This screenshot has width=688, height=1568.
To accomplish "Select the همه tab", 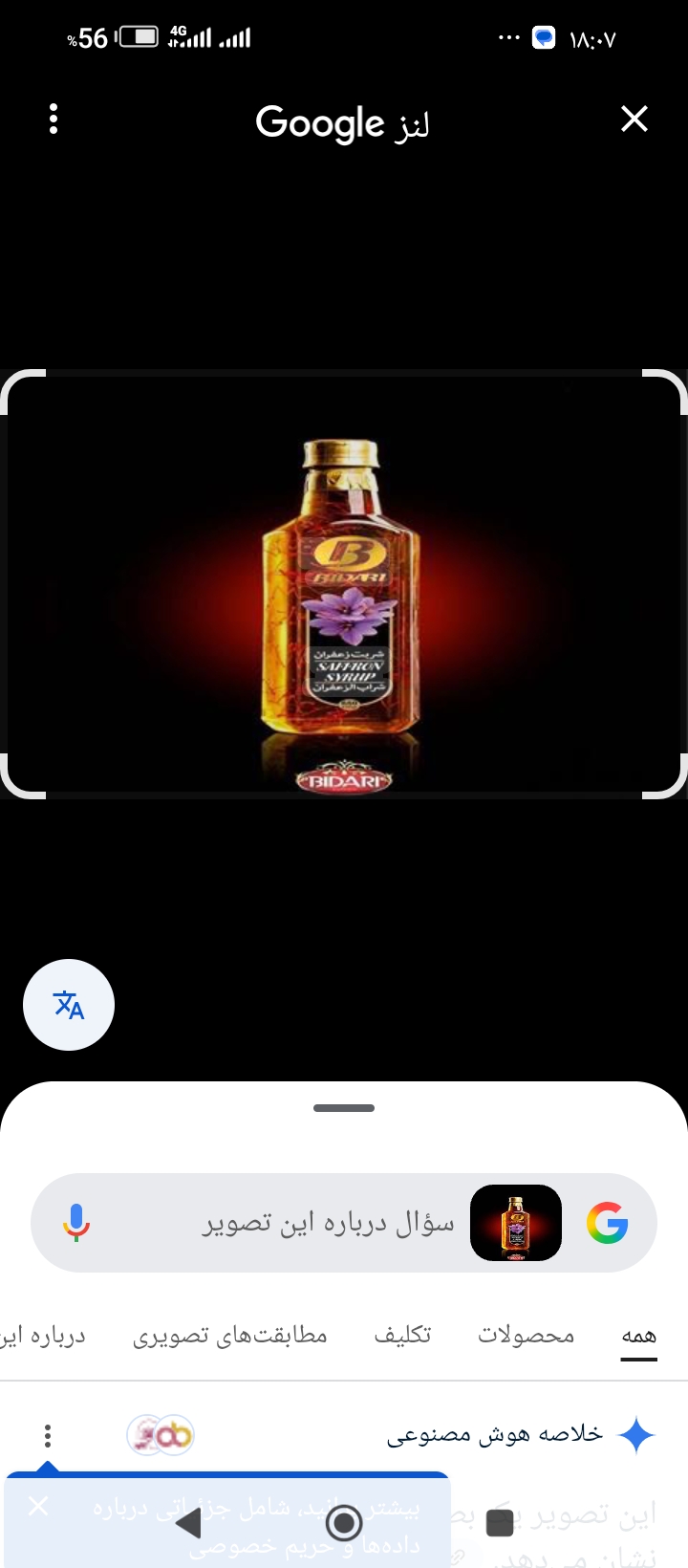I will coord(638,1336).
